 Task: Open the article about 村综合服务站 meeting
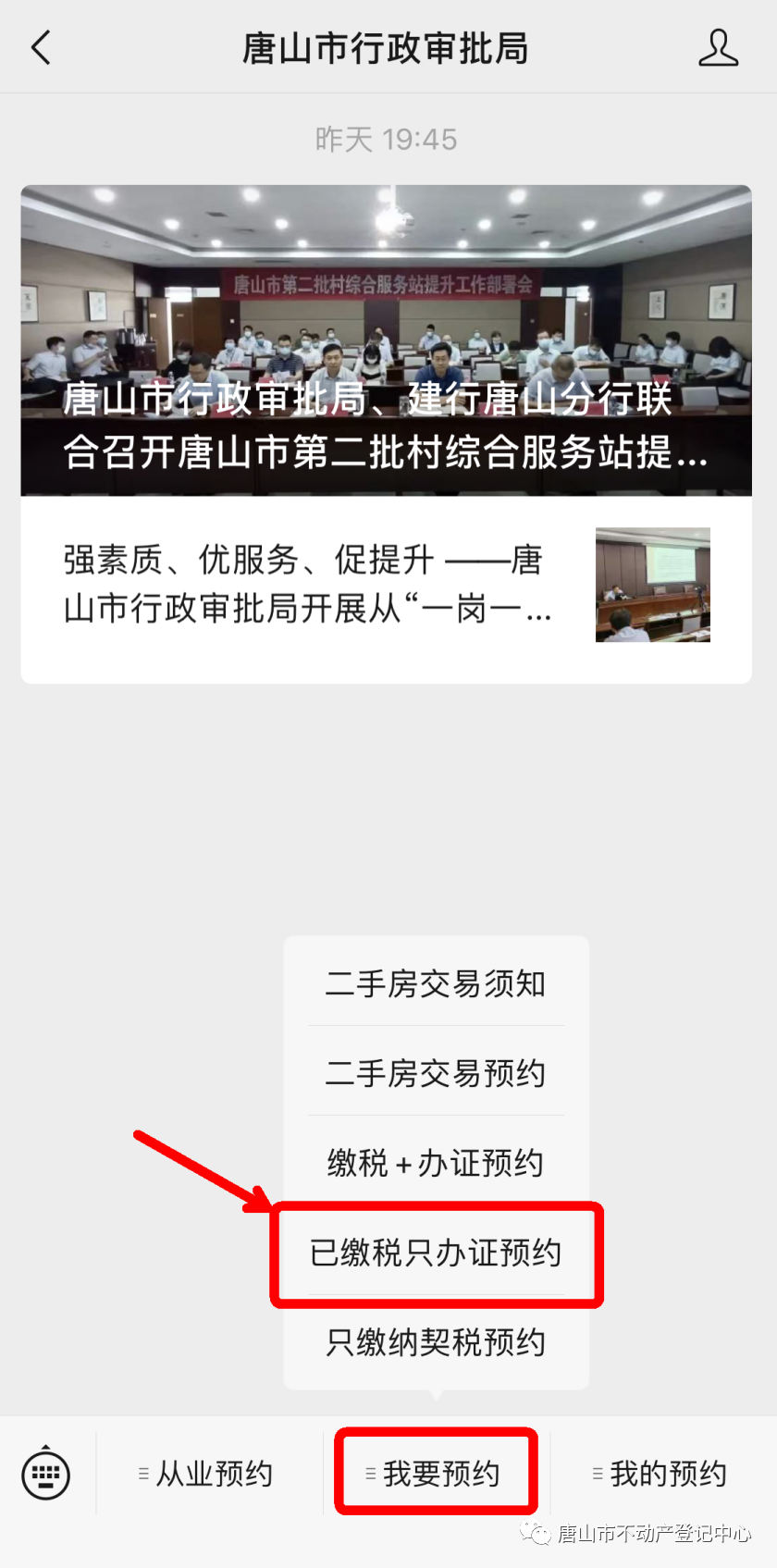tap(386, 340)
